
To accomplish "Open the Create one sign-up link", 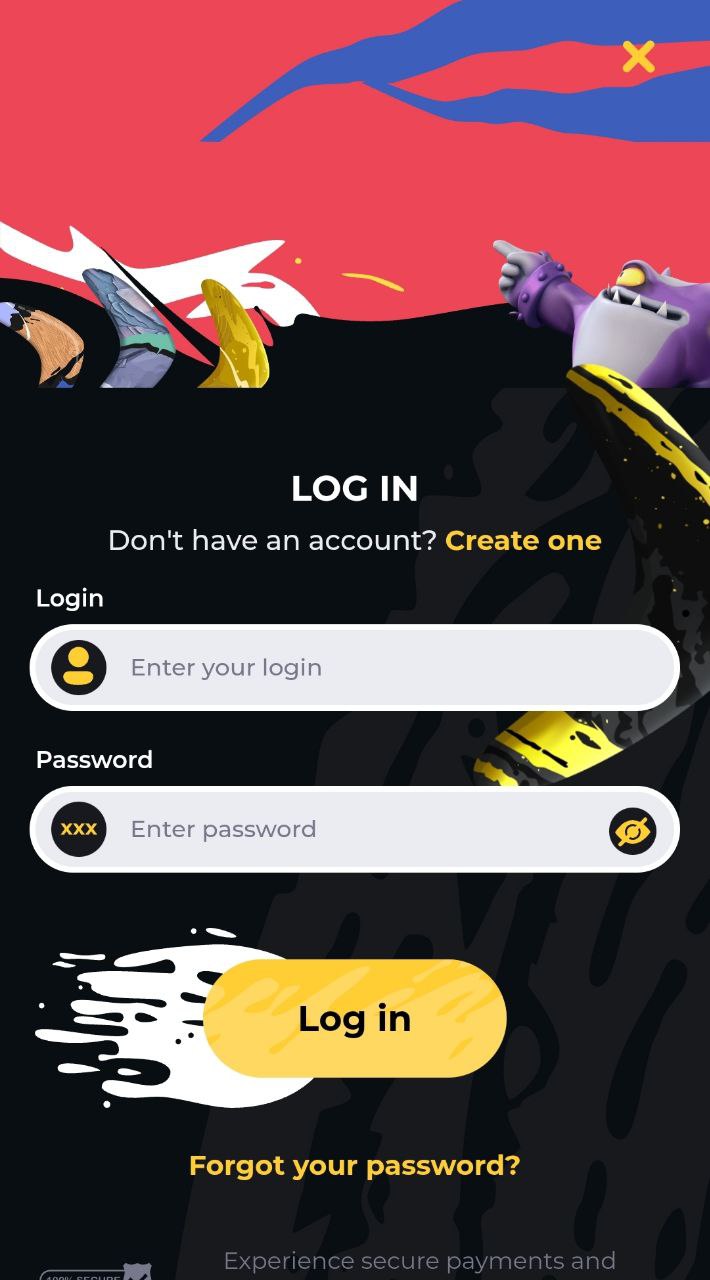I will [523, 541].
